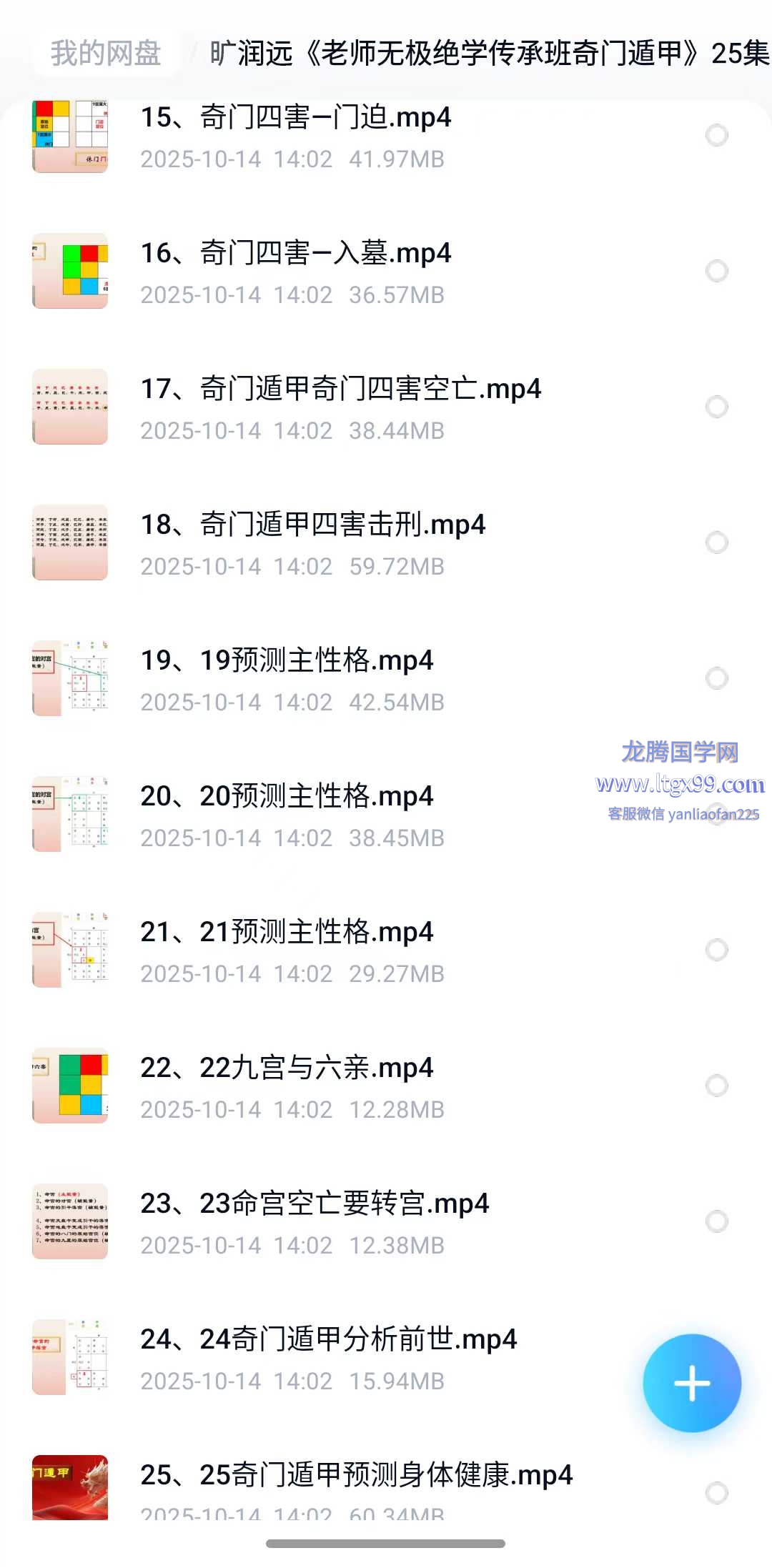The height and width of the screenshot is (1568, 772).
Task: Play 20、20预测主性格.mp4
Action: [287, 797]
